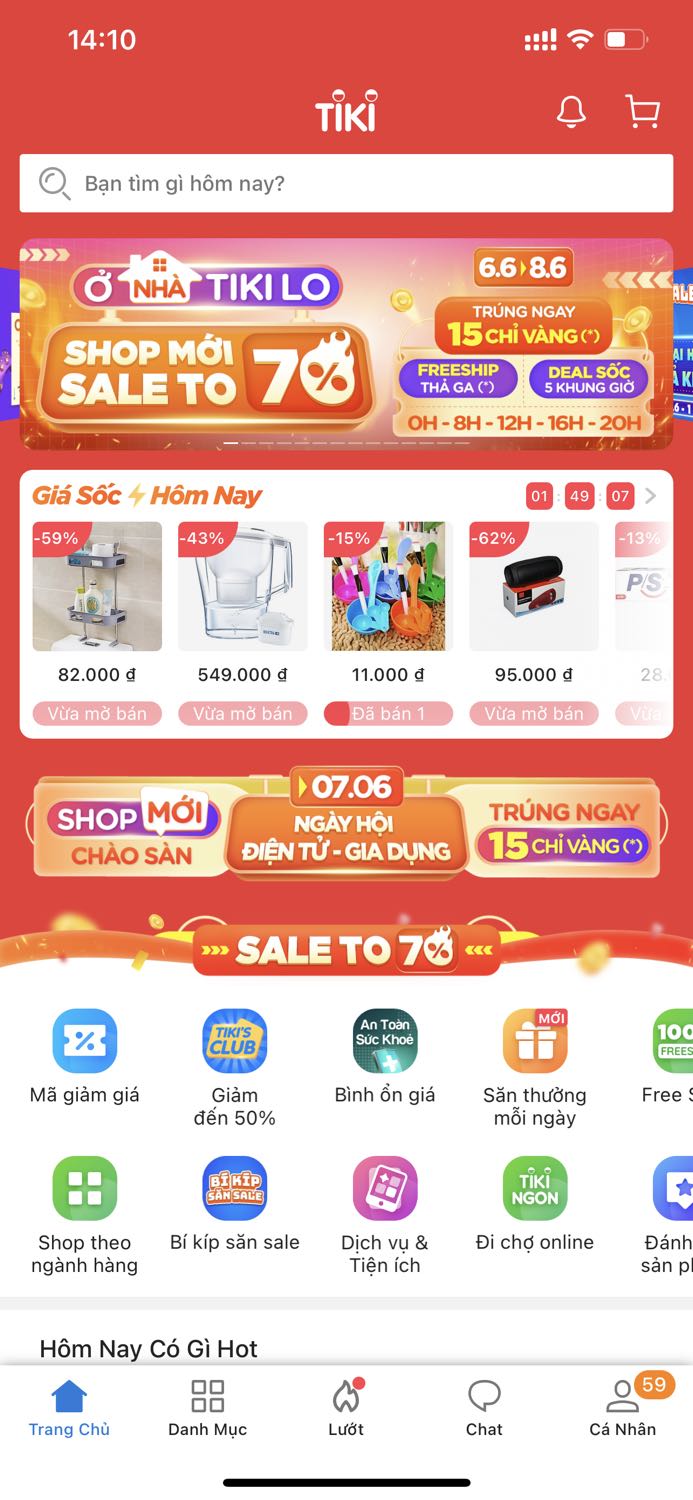Open the shopping cart
Viewport: 693px width, 1500px height.
643,112
